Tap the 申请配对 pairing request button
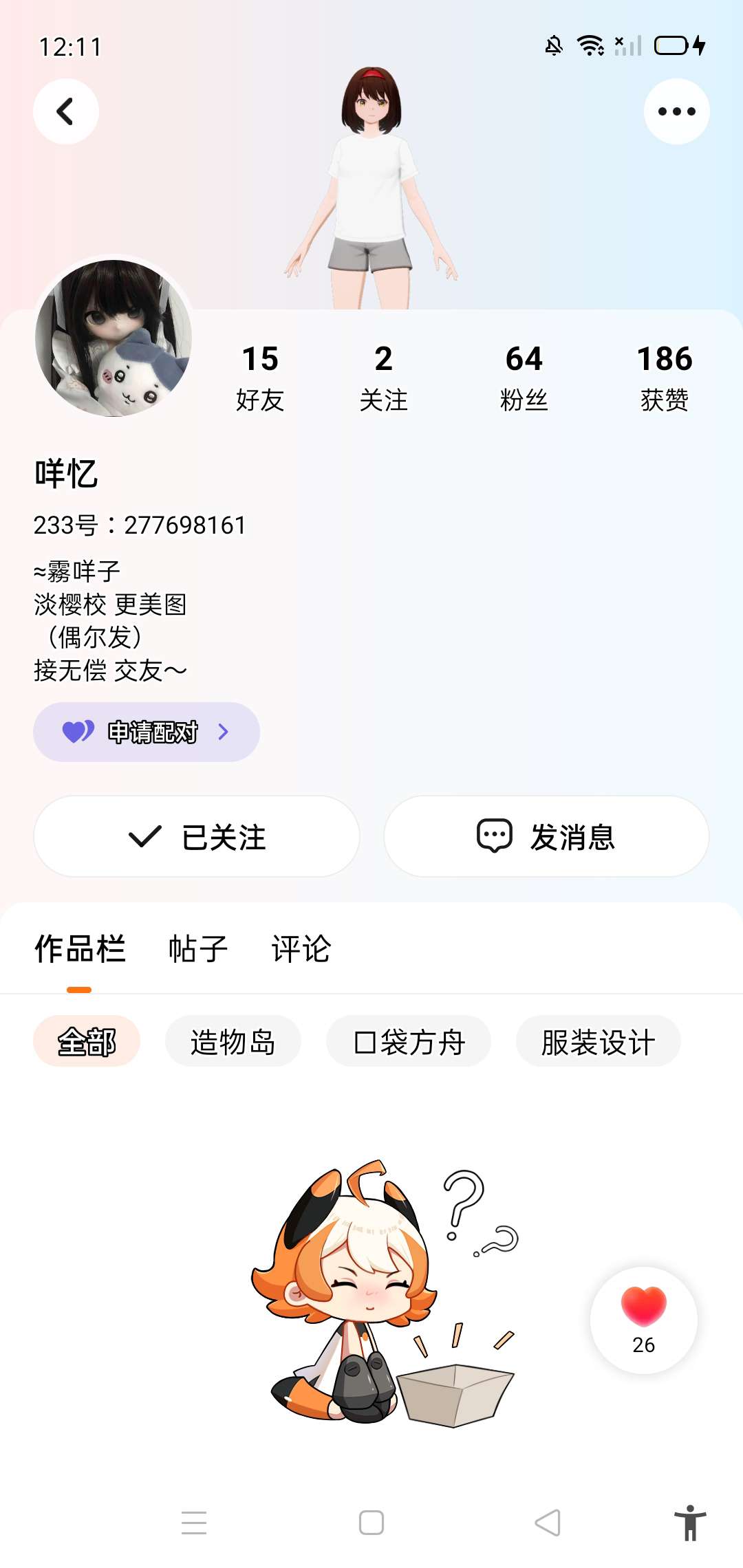 click(147, 732)
